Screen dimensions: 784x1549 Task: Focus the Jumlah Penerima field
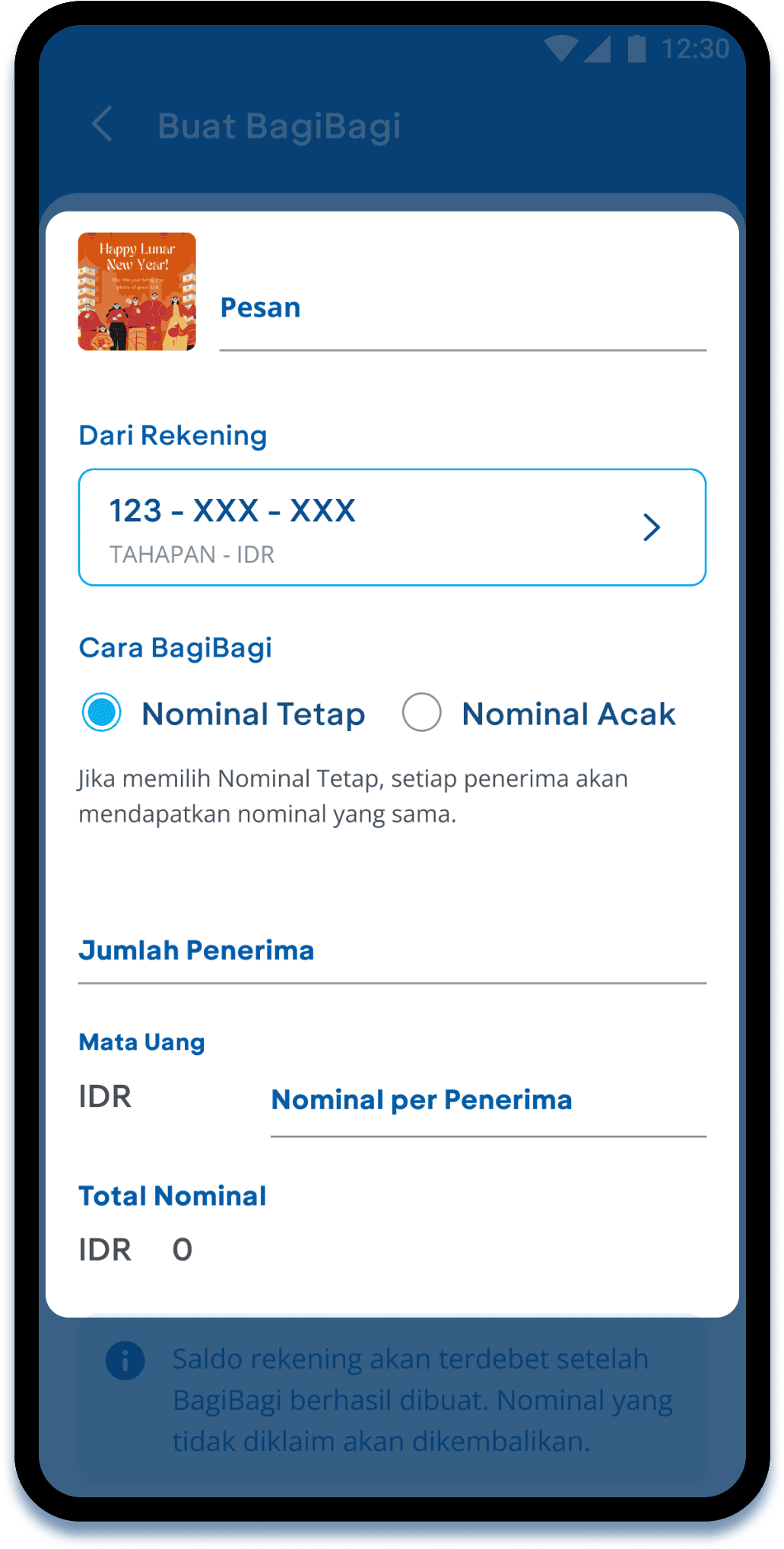pyautogui.click(x=392, y=953)
